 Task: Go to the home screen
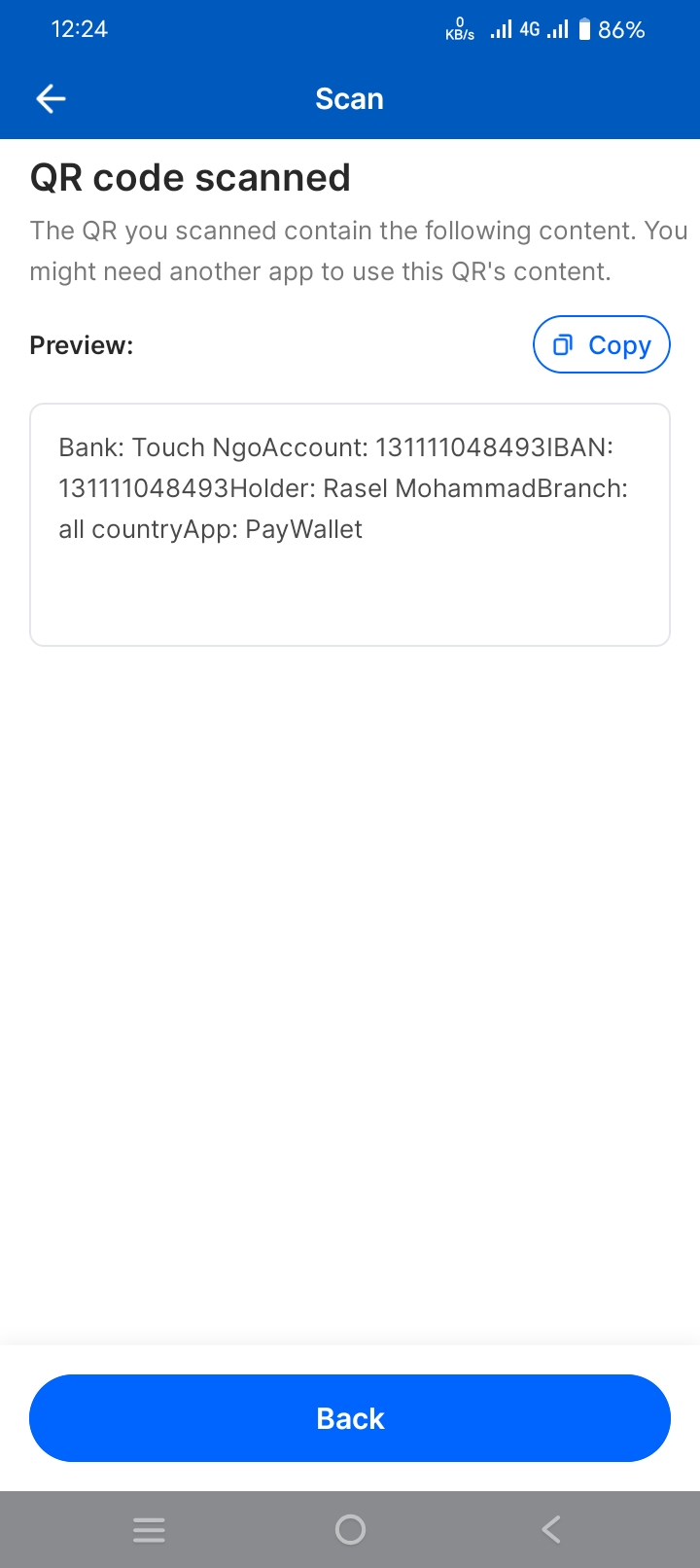(x=350, y=1529)
